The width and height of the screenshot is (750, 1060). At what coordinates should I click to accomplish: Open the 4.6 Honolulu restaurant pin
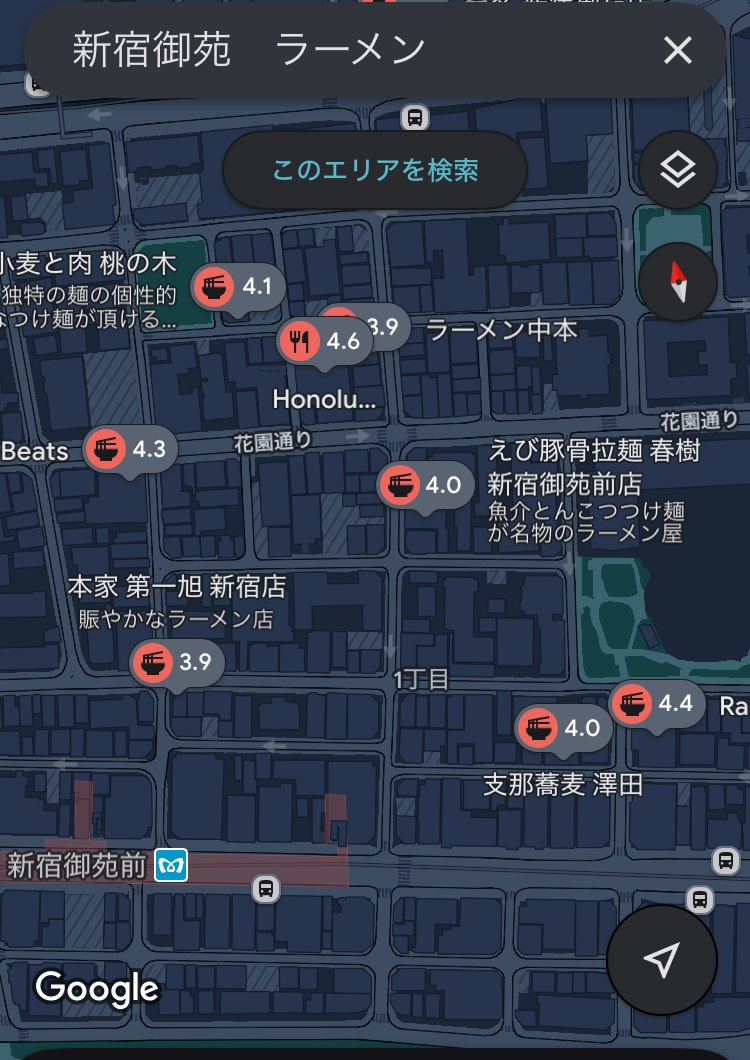point(324,342)
